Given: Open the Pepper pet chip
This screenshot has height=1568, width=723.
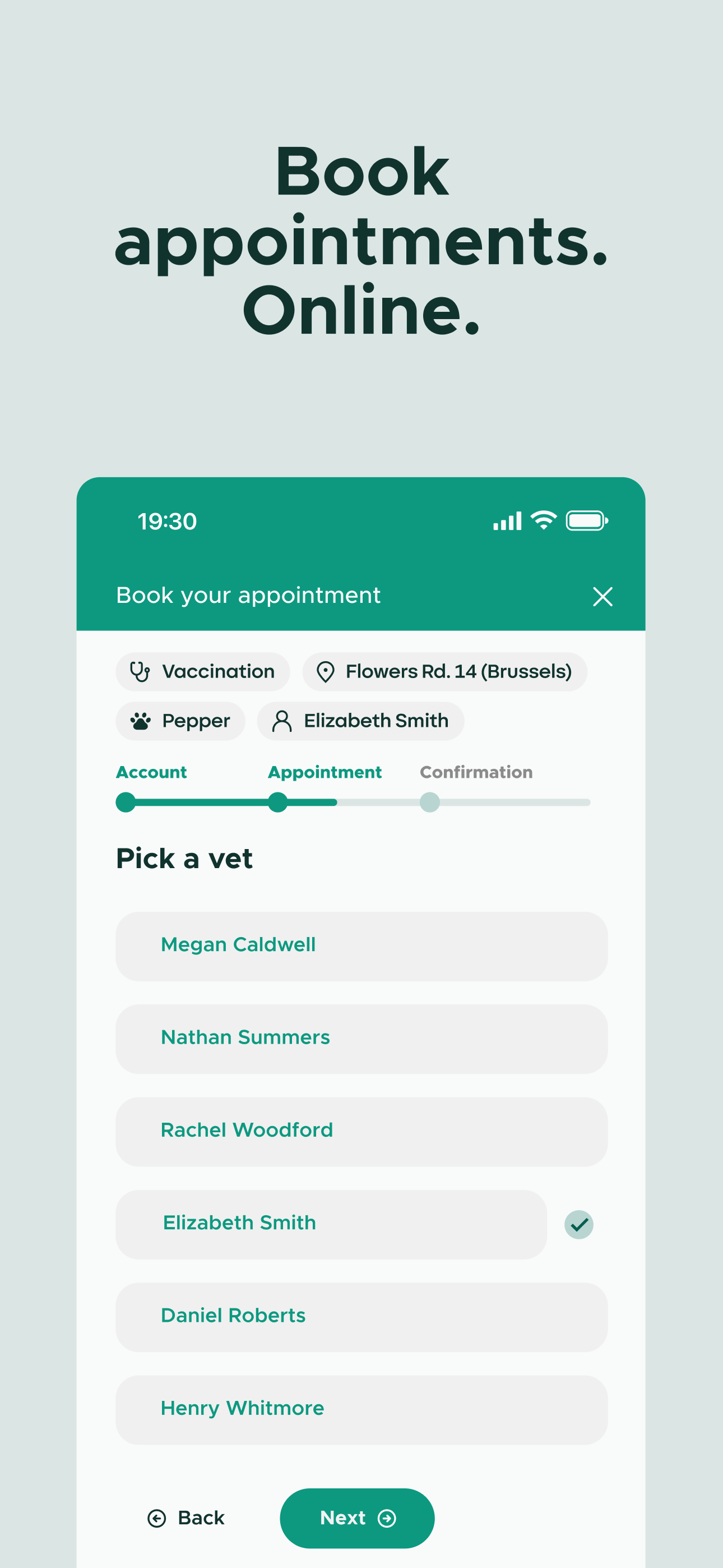Looking at the screenshot, I should [x=180, y=721].
